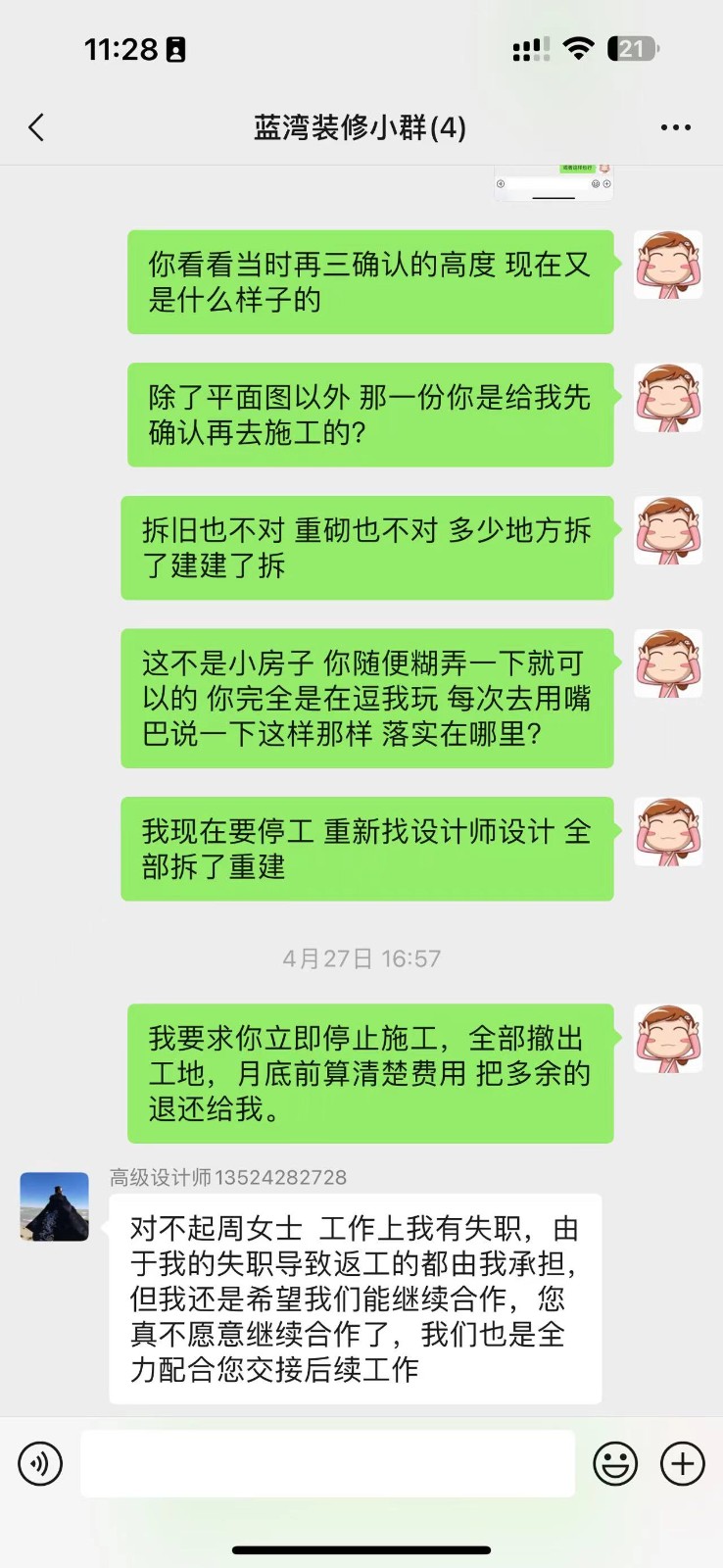
Task: Go back from the 蓝湾装修小群 chat
Action: [37, 127]
